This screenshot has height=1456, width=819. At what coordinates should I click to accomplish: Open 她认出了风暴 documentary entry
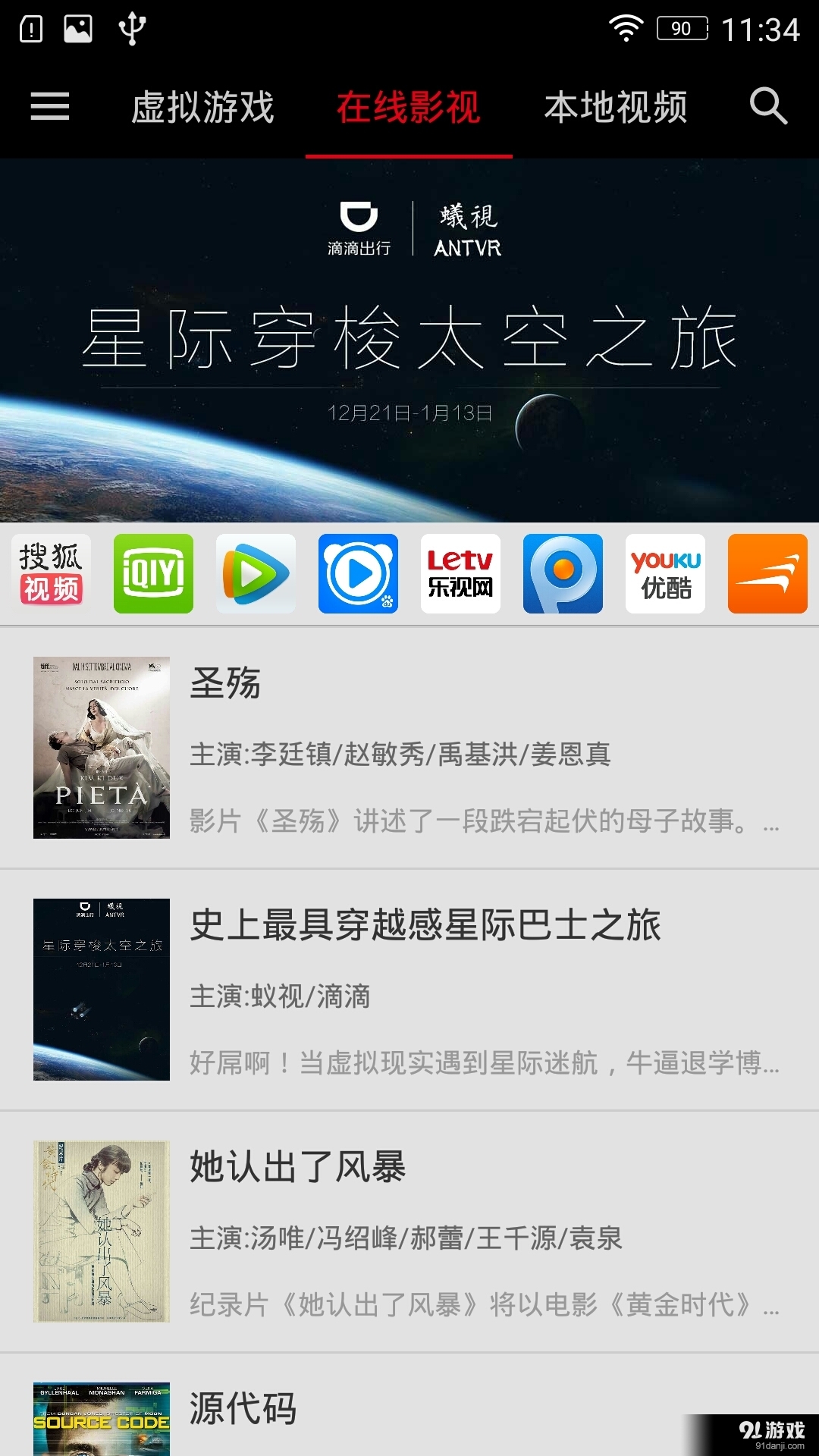coord(409,1228)
